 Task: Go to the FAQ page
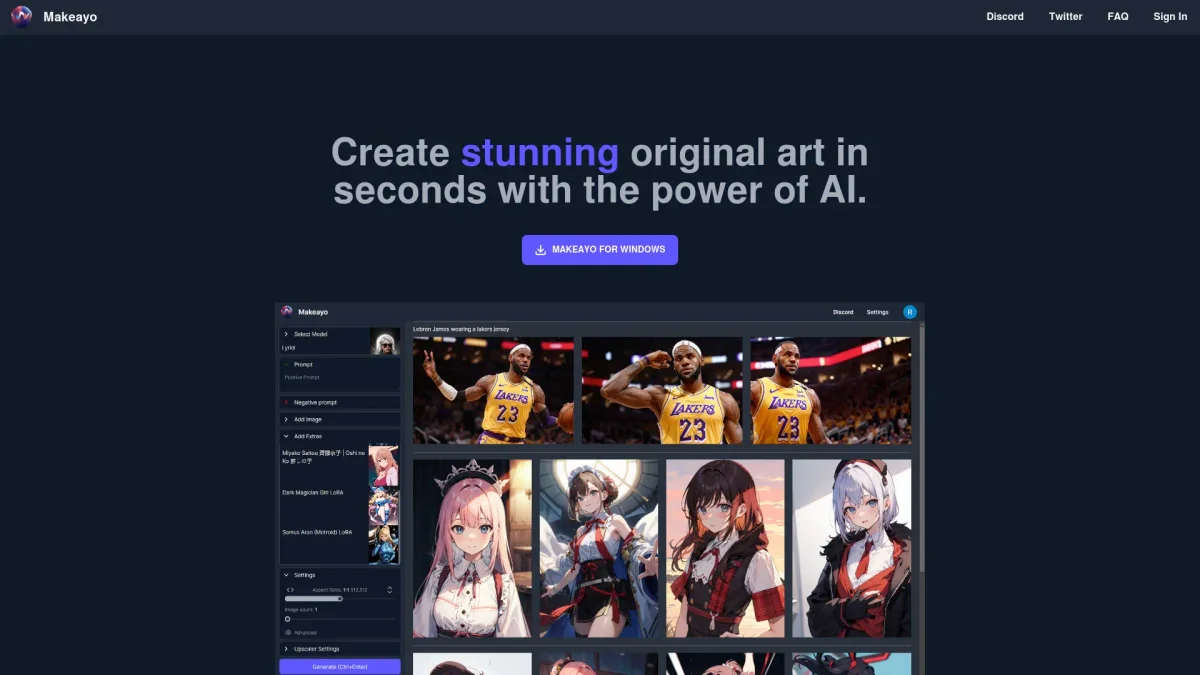(1117, 17)
